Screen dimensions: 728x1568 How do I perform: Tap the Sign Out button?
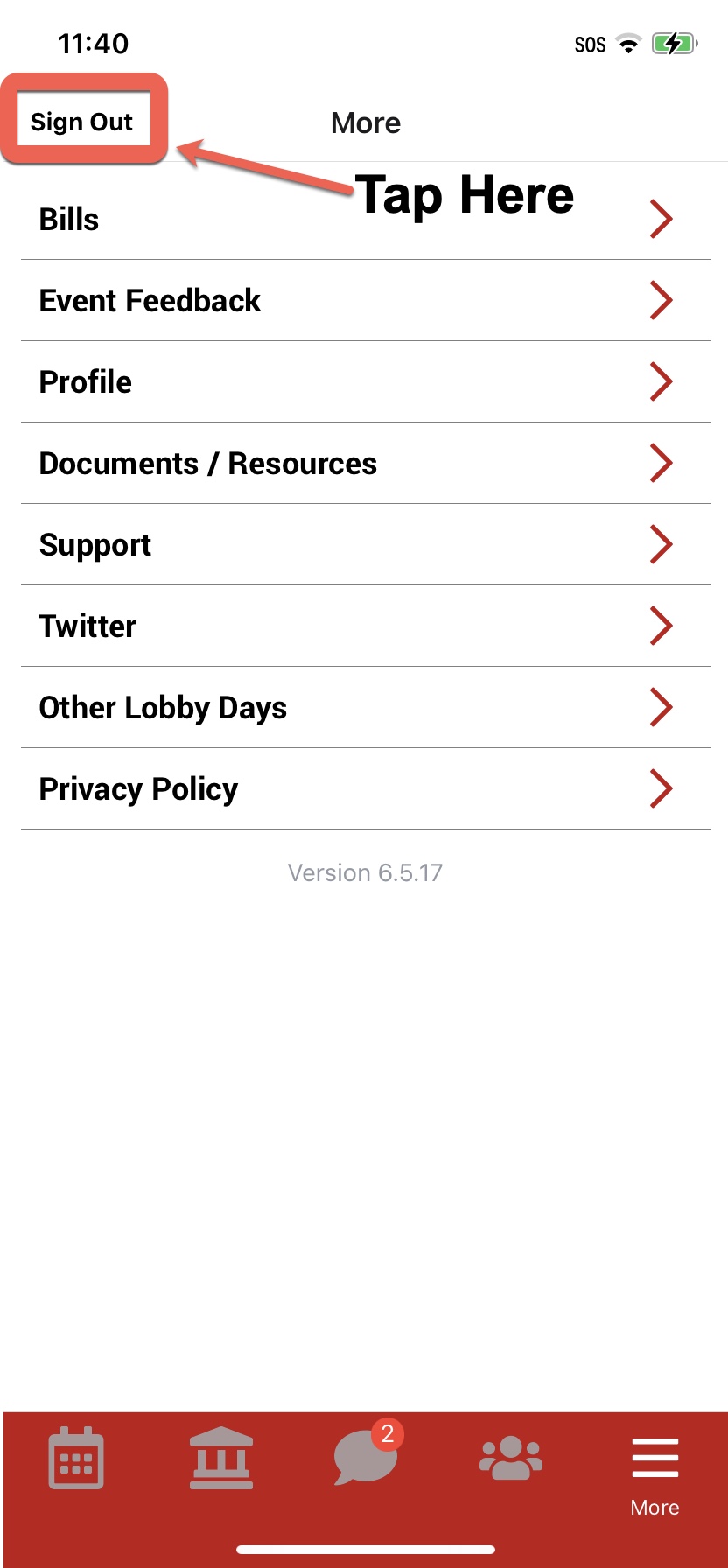[x=81, y=122]
